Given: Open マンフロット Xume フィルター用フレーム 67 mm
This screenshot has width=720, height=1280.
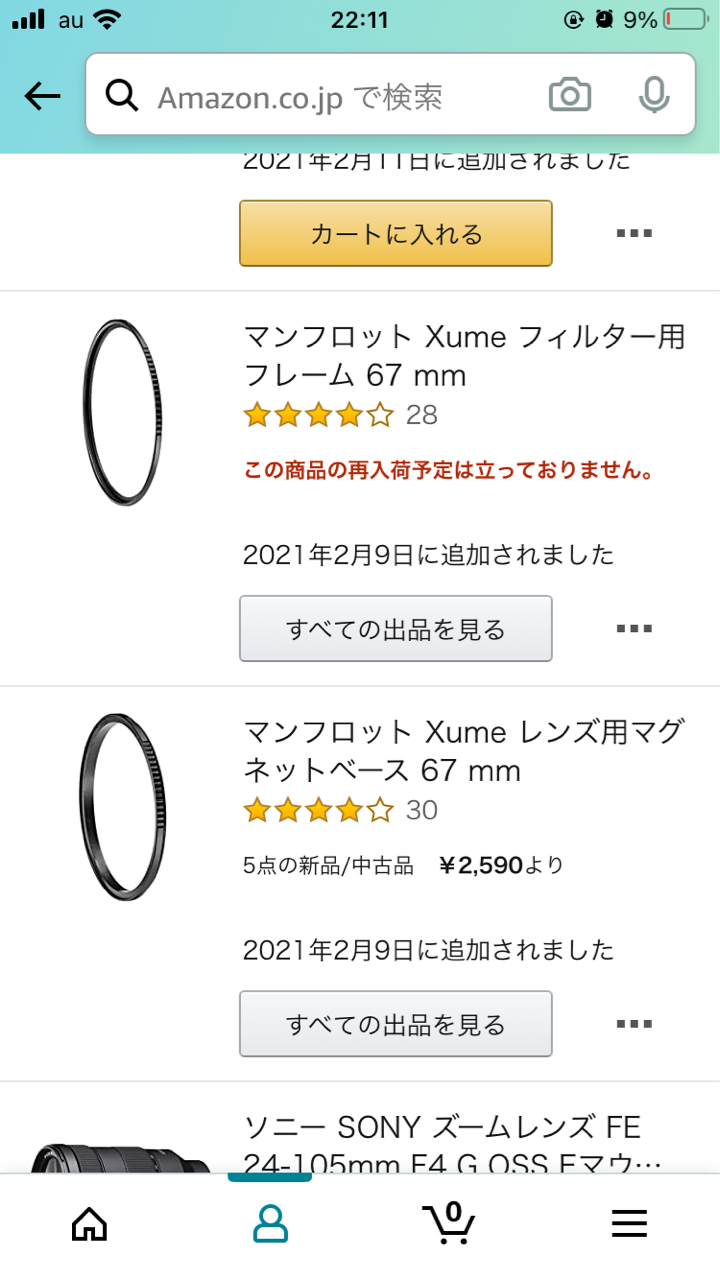Looking at the screenshot, I should click(464, 356).
